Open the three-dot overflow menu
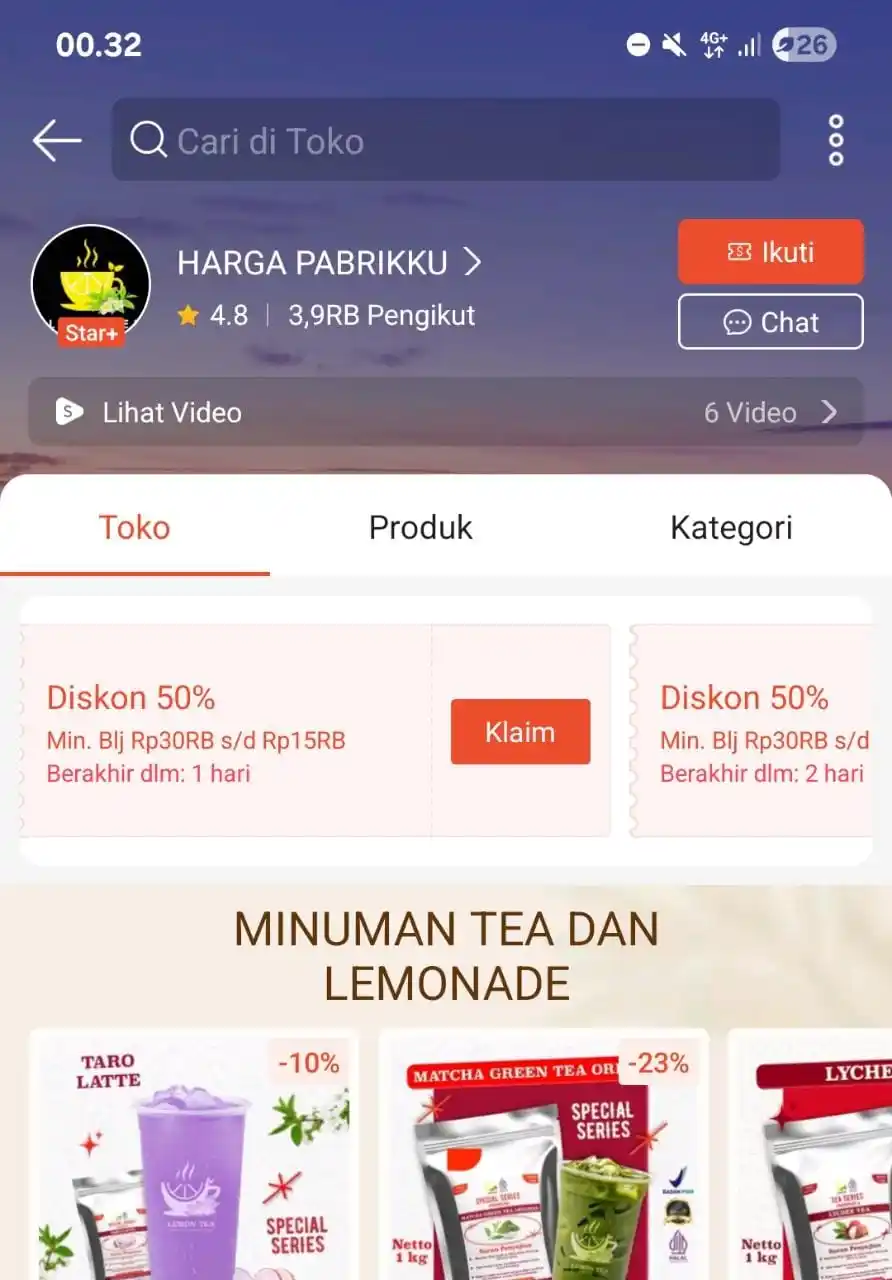892x1280 pixels. pos(836,141)
